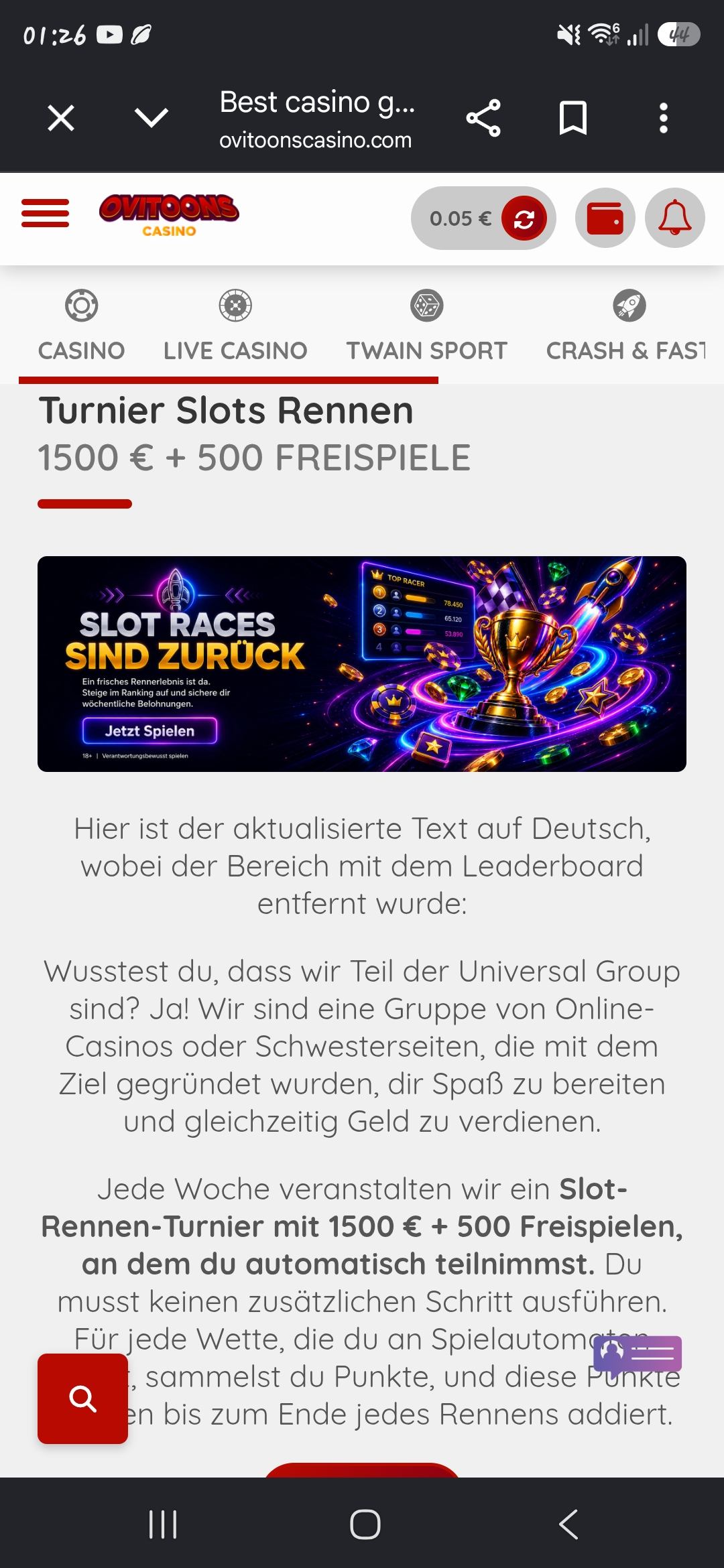Open Crash & Fast games
This screenshot has width=724, height=1568.
[x=627, y=326]
